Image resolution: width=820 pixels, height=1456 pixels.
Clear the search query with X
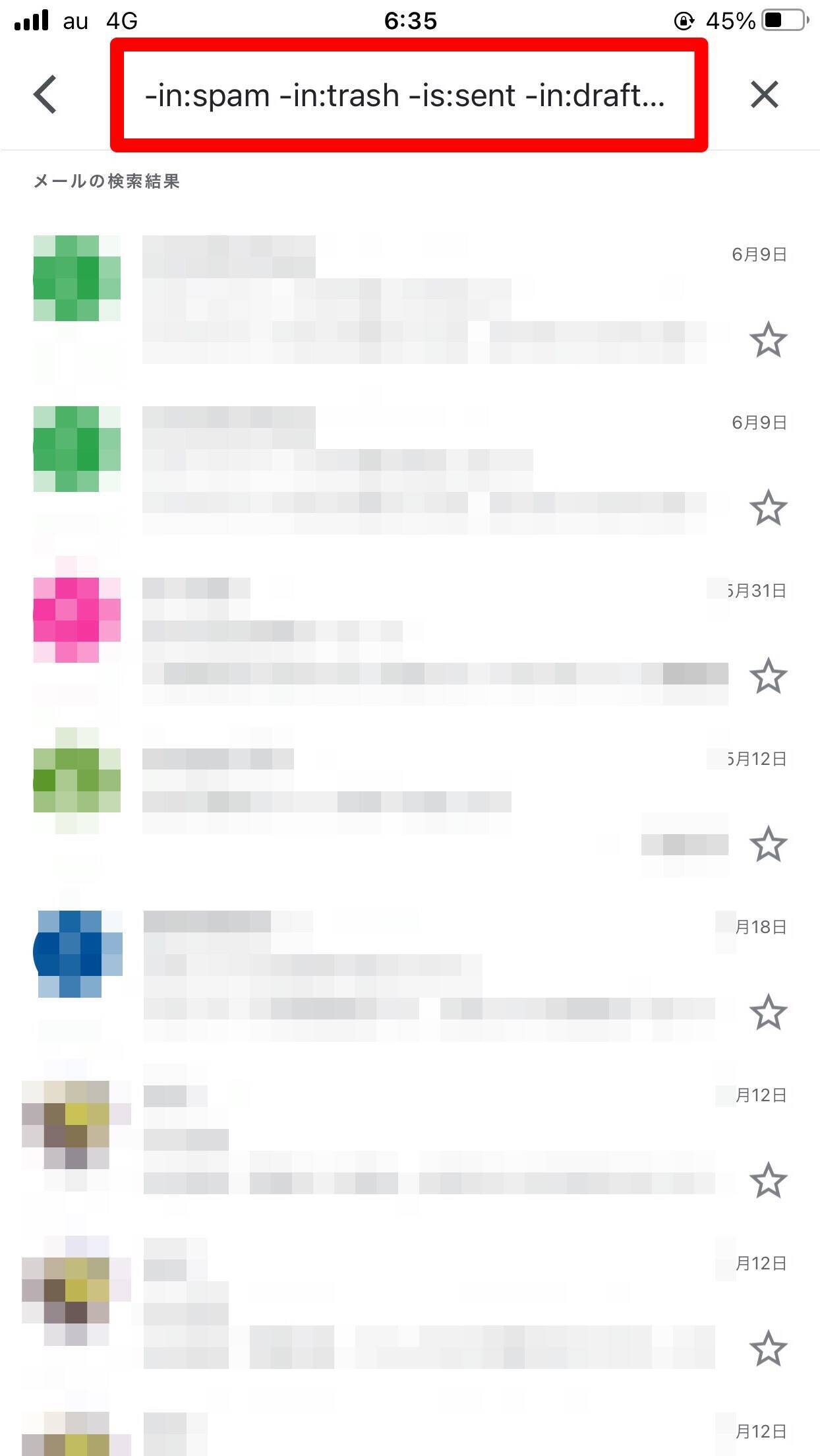click(764, 95)
